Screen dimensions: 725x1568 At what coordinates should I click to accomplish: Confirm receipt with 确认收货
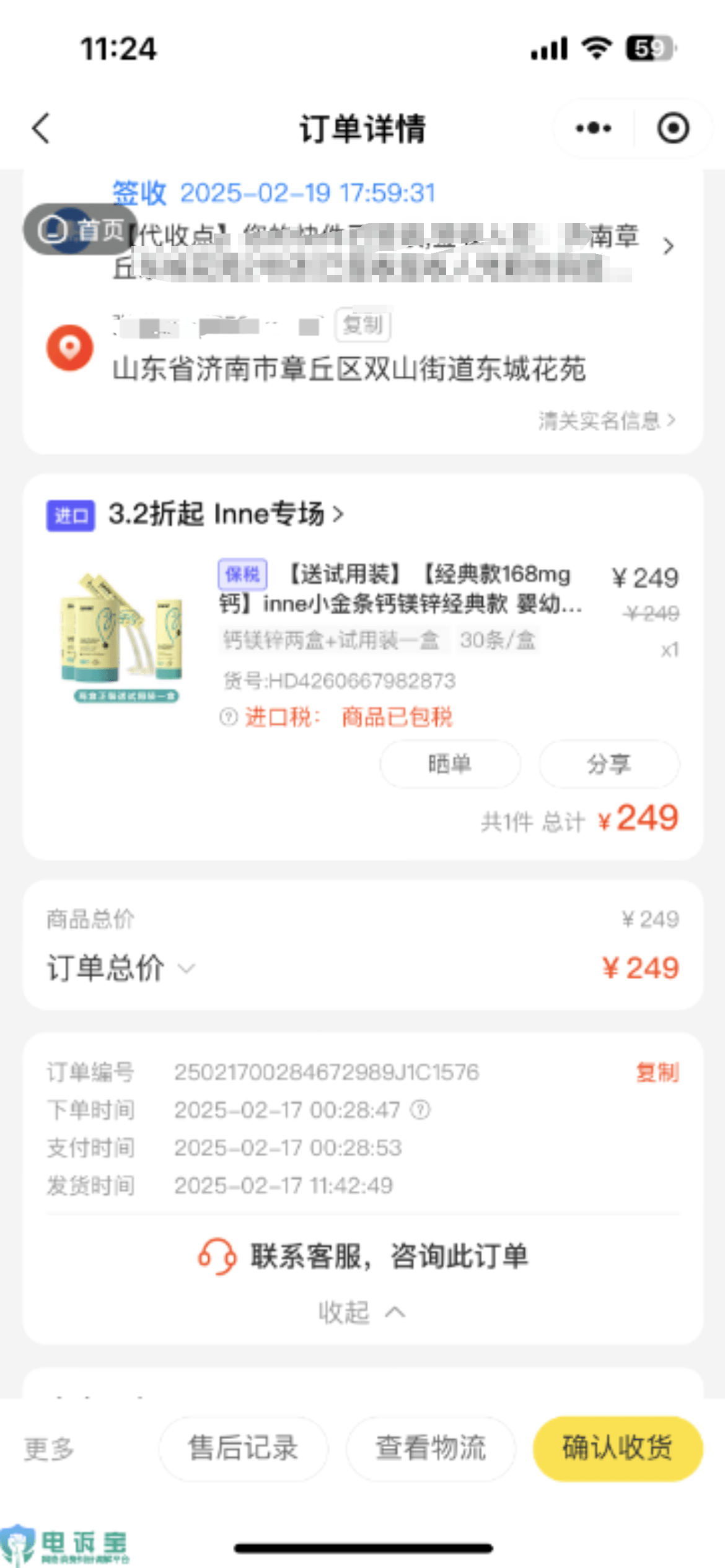point(617,1448)
